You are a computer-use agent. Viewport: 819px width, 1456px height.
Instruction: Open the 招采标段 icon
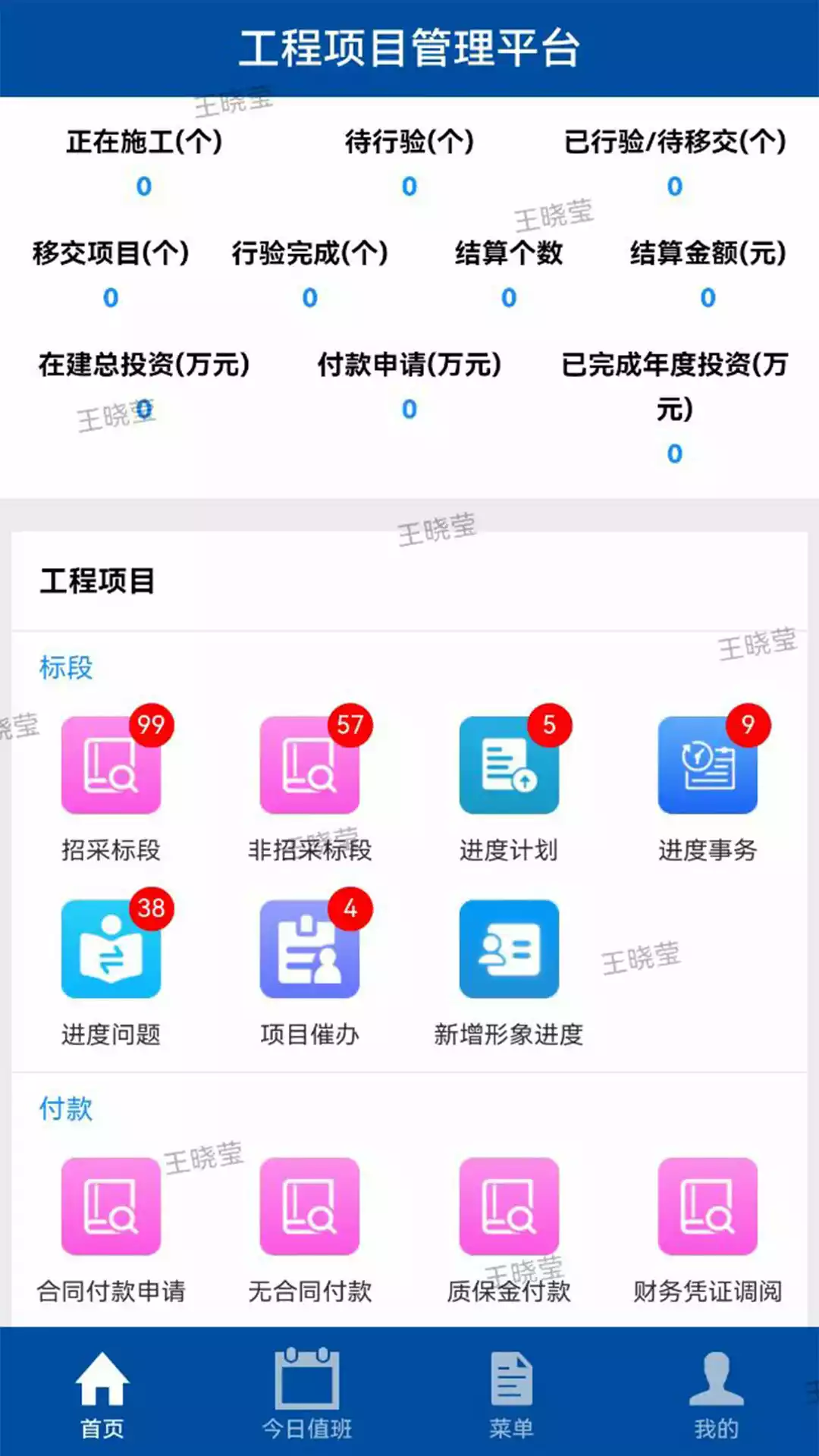click(x=111, y=766)
